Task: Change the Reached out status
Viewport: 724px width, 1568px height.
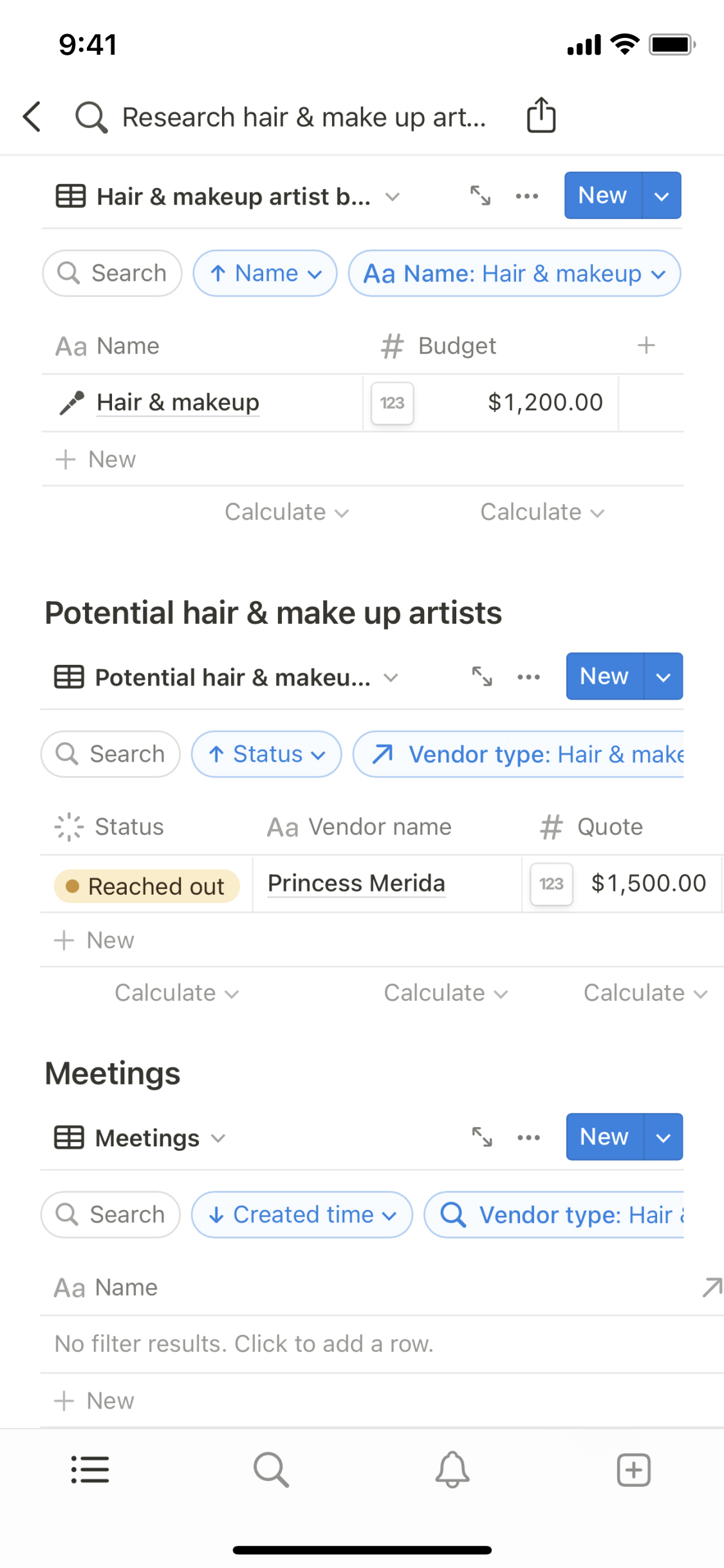Action: click(x=147, y=886)
